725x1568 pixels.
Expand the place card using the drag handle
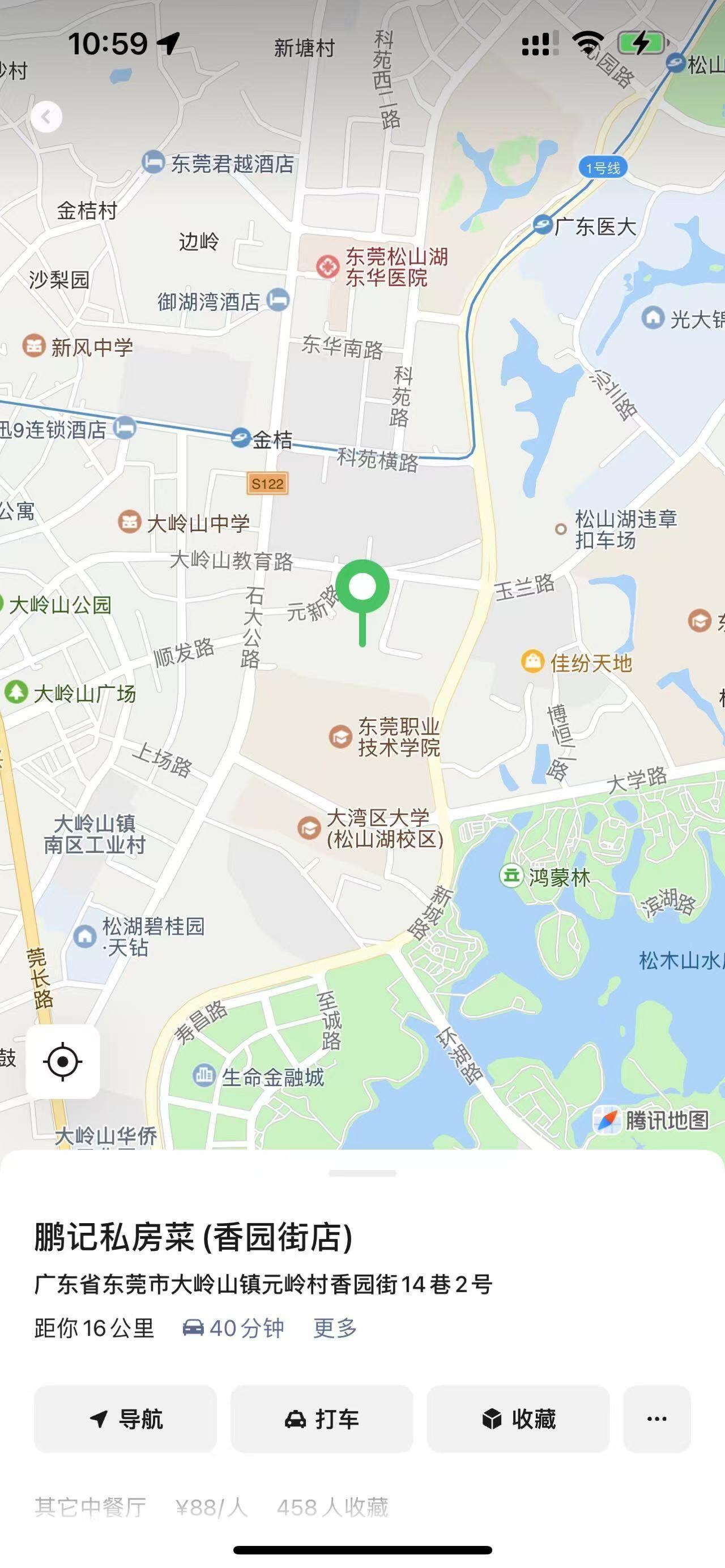362,1173
